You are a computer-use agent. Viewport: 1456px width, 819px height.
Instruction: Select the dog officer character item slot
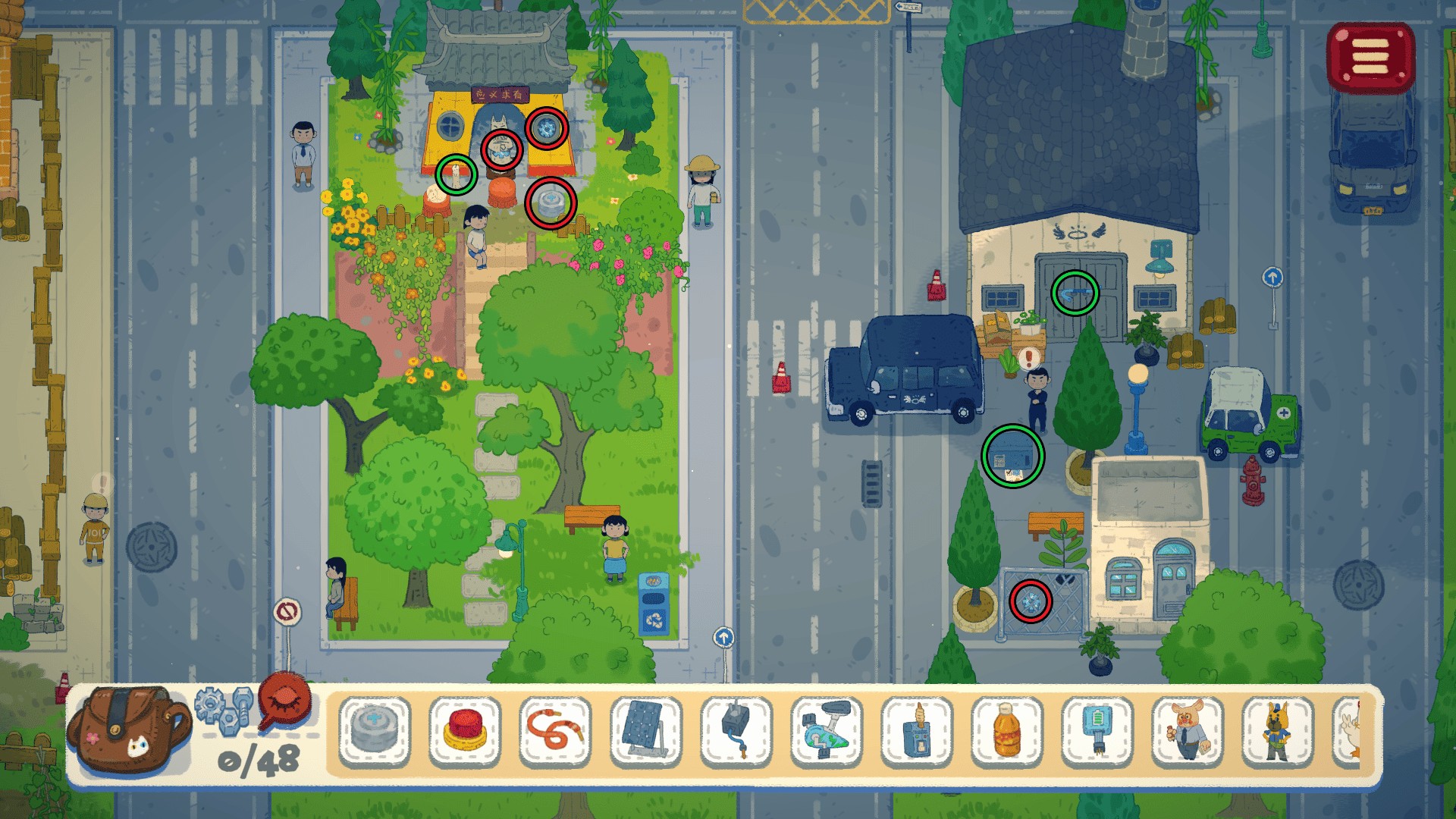coord(1278,730)
